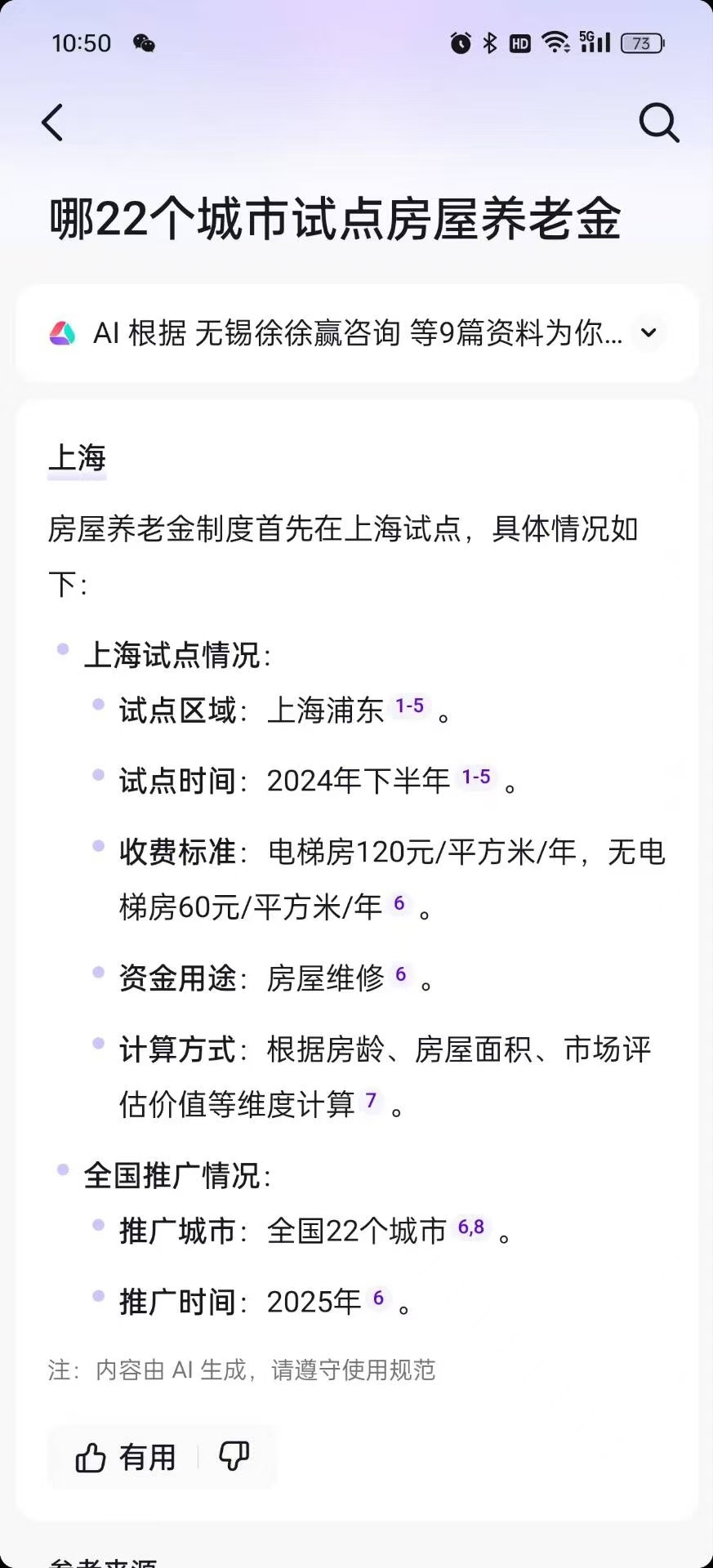Open citation 6 after 房屋维修
This screenshot has width=713, height=1568.
401,974
